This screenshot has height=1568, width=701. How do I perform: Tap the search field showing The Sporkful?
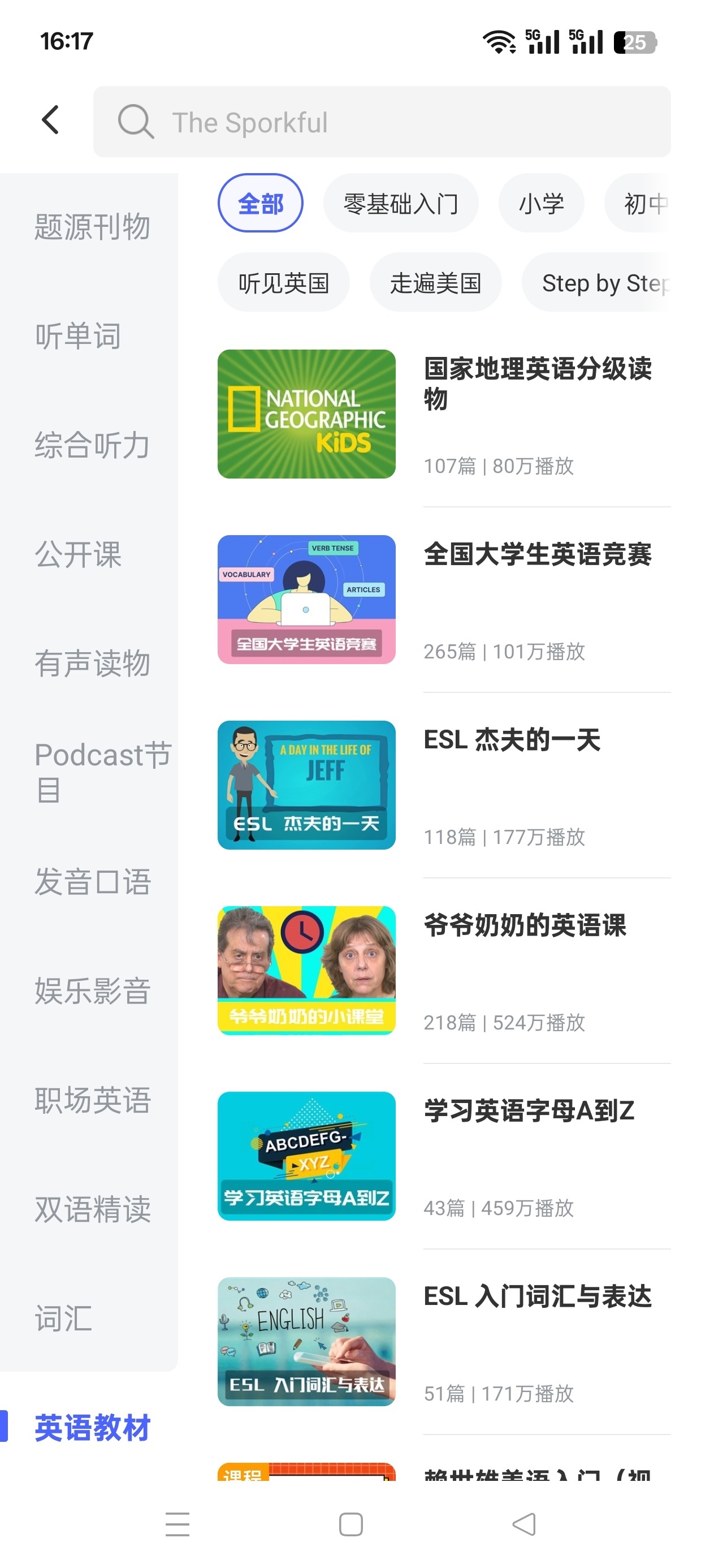pyautogui.click(x=382, y=122)
